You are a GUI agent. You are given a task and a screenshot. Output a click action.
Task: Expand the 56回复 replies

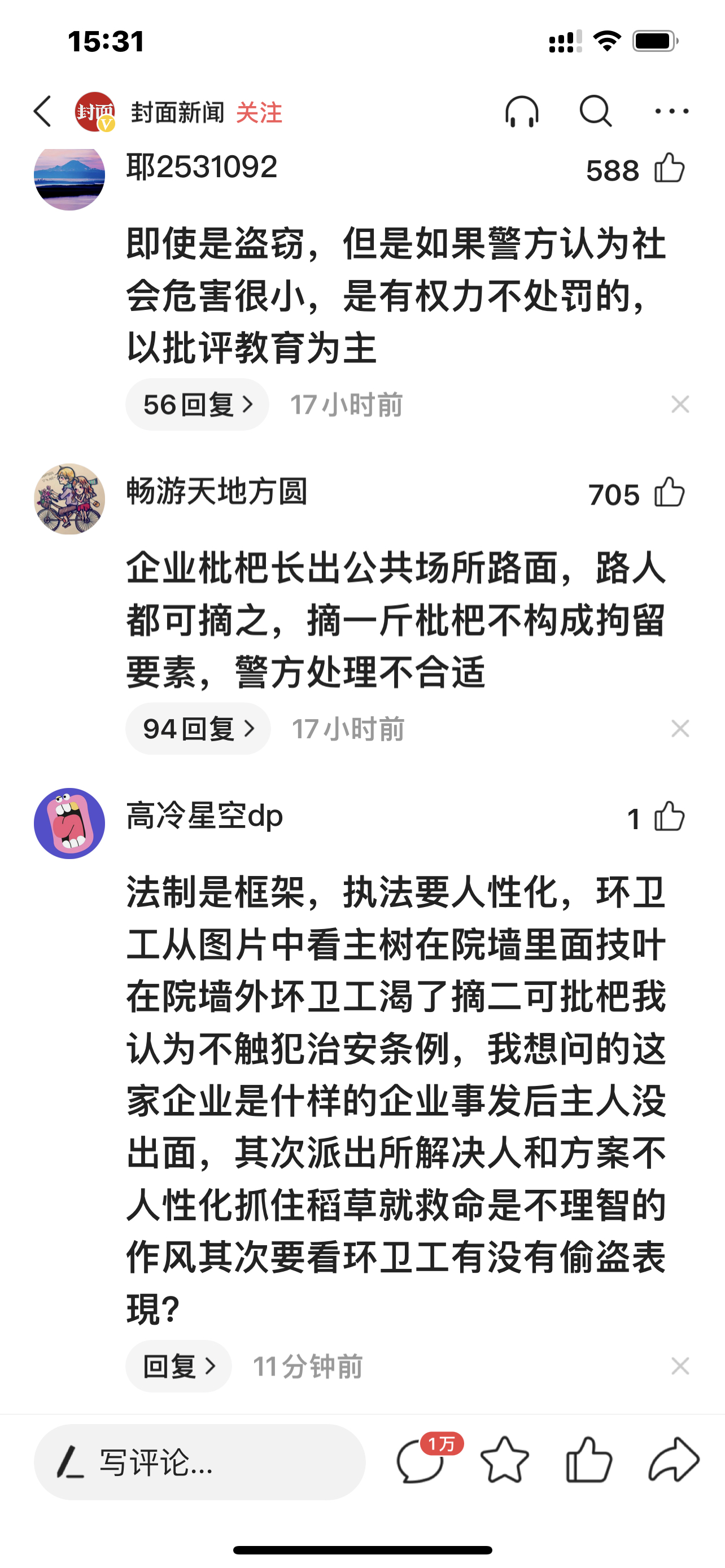click(x=197, y=404)
